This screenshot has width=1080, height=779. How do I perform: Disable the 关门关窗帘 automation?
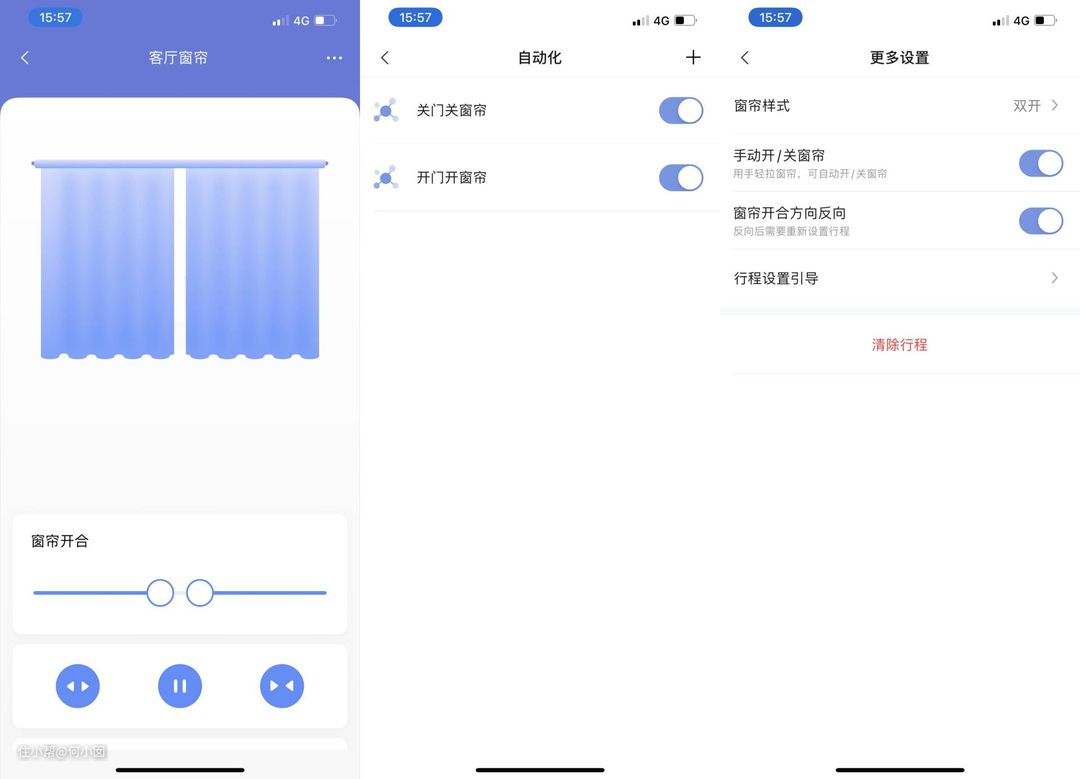pyautogui.click(x=681, y=110)
